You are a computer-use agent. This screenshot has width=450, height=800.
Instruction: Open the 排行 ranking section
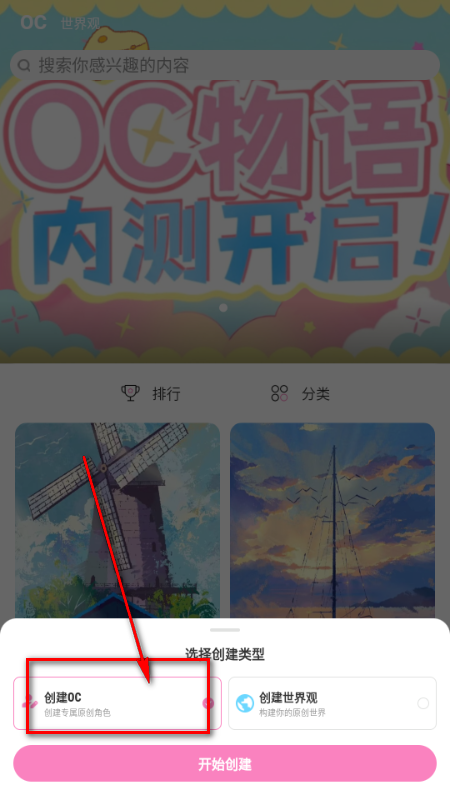[151, 393]
